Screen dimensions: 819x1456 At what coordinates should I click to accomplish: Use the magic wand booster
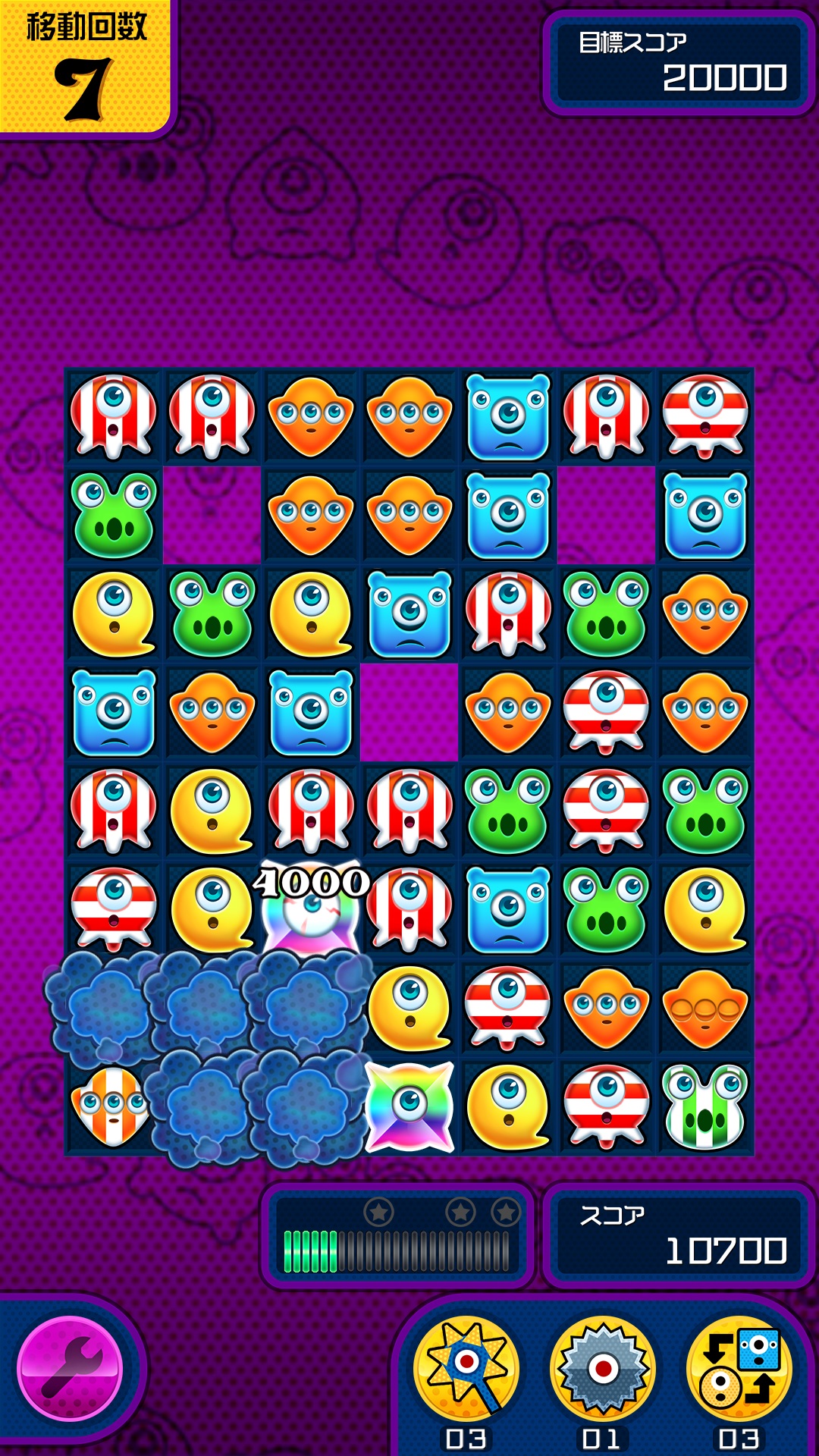tap(466, 1370)
